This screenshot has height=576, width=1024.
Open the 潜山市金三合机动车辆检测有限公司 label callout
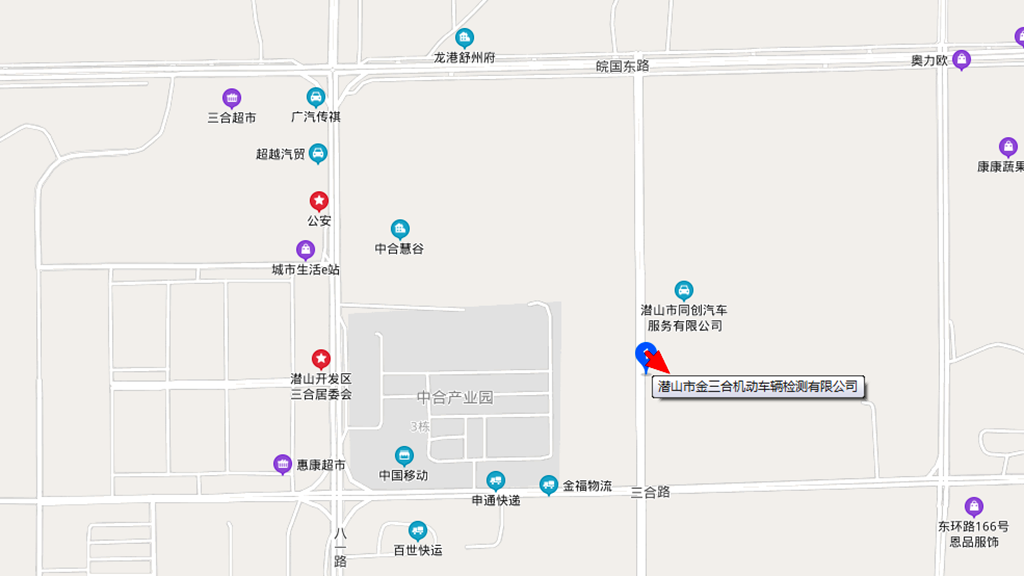756,386
